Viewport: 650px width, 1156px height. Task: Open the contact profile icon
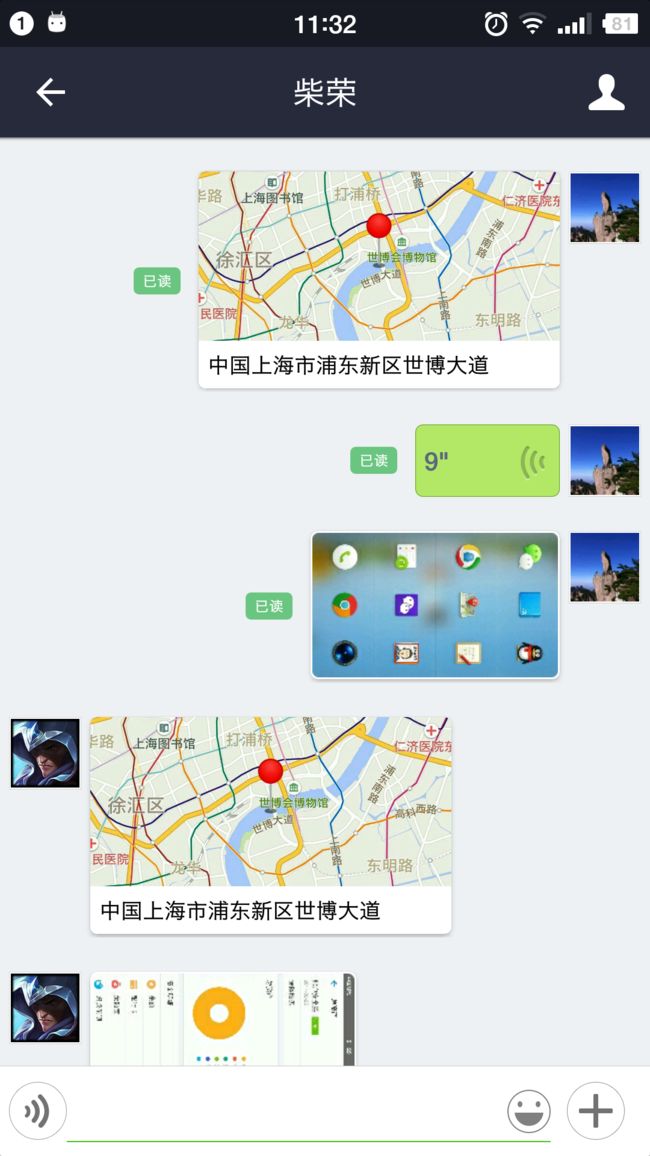point(606,92)
